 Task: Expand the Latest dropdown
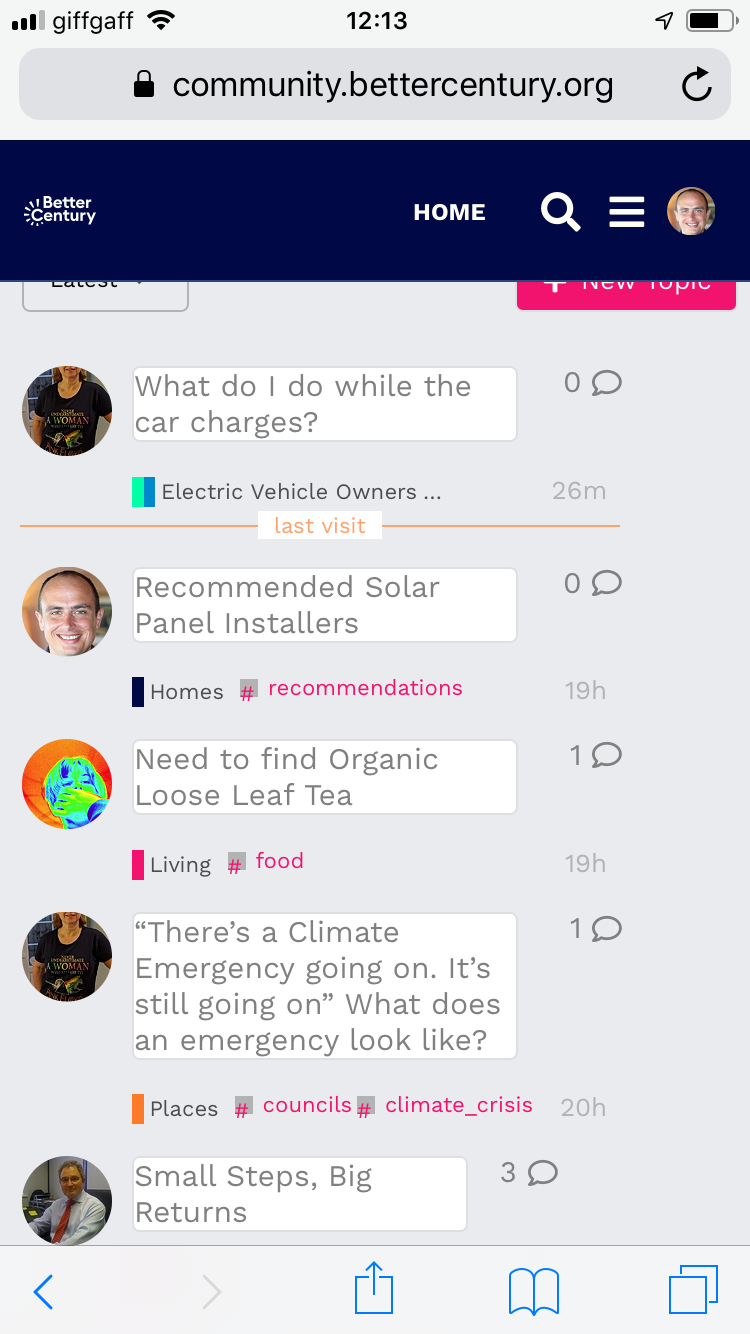point(105,291)
